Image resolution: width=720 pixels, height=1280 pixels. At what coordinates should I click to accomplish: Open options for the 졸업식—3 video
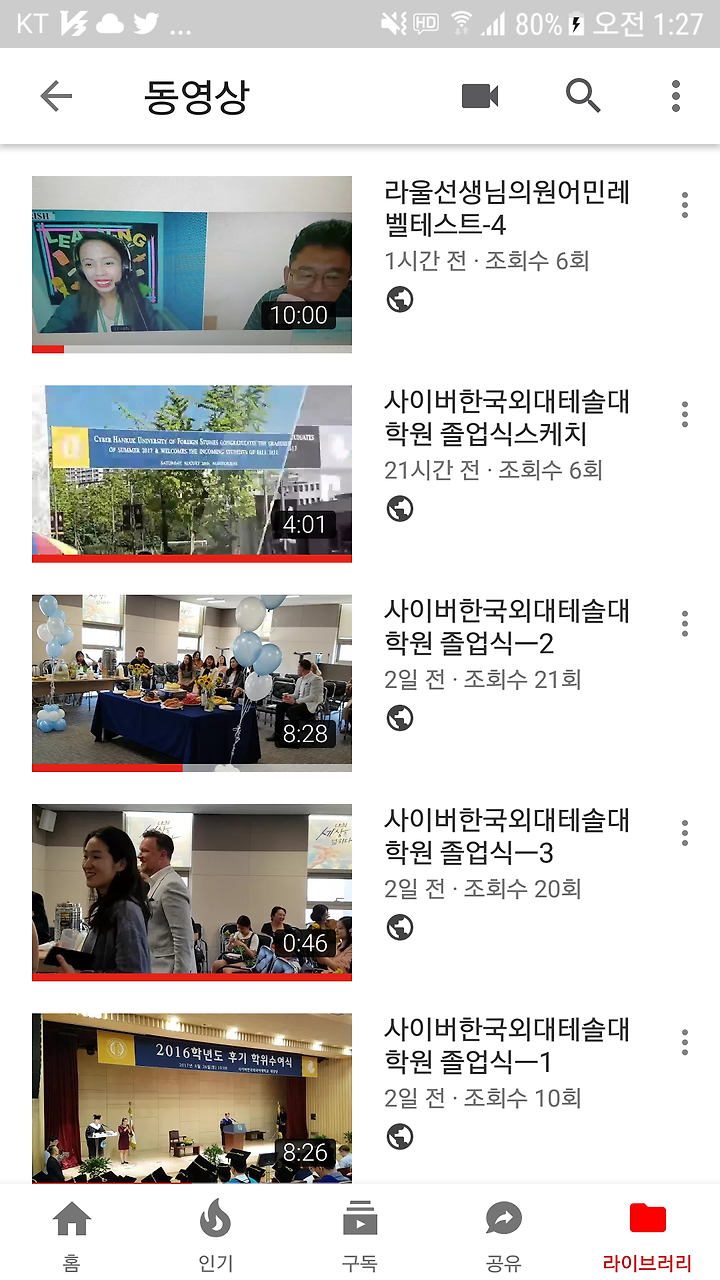685,832
